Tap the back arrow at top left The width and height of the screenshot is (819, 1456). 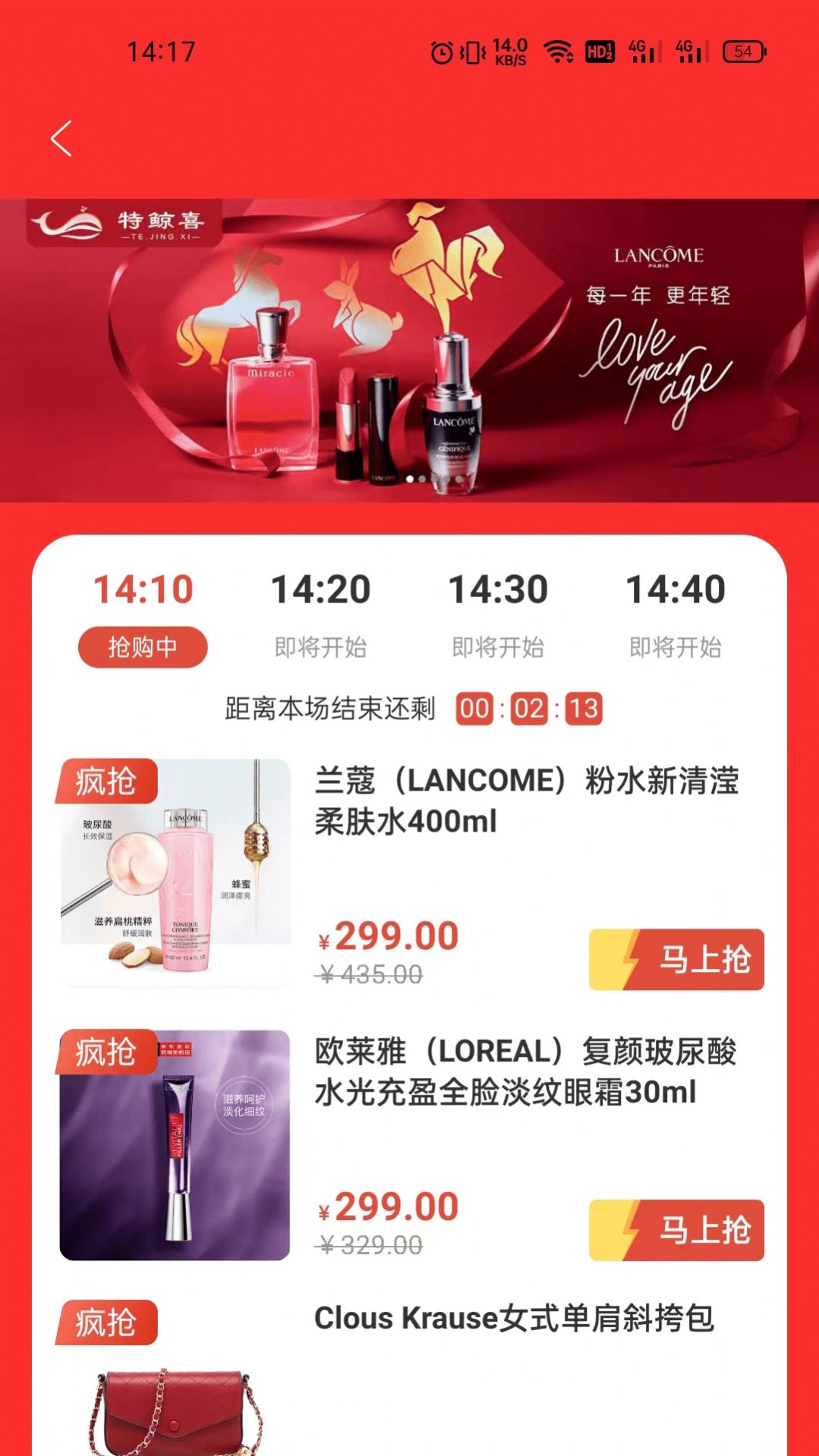(61, 140)
